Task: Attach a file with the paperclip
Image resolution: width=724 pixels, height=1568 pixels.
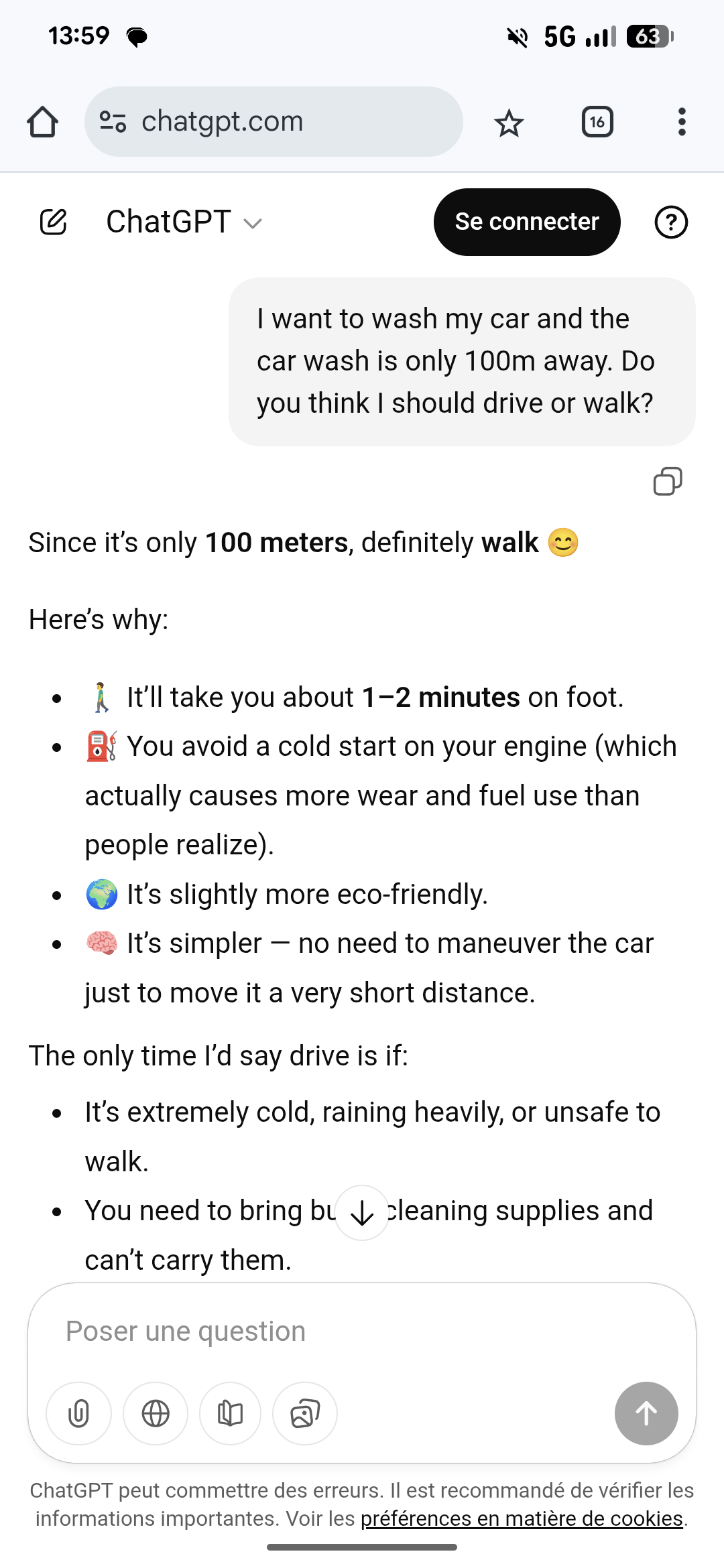Action: point(78,1413)
